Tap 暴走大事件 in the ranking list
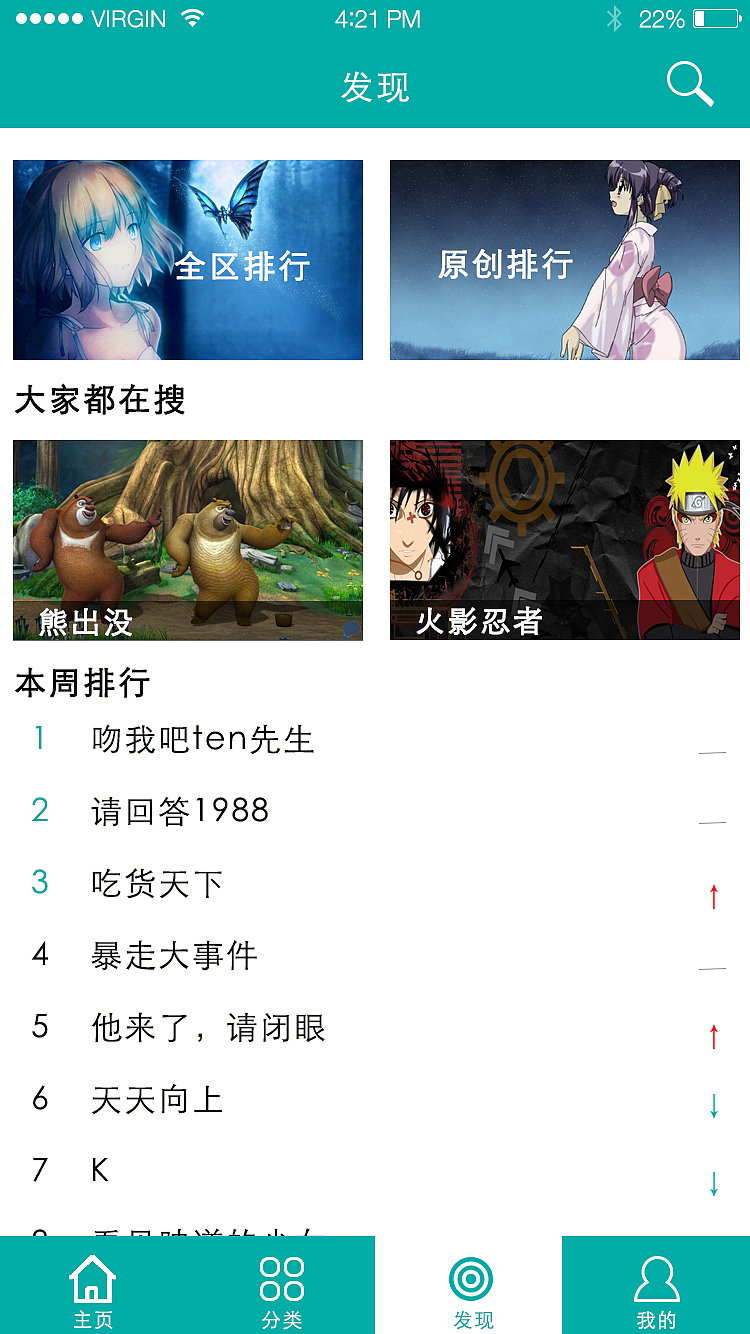Screen dimensions: 750x1334 173,955
